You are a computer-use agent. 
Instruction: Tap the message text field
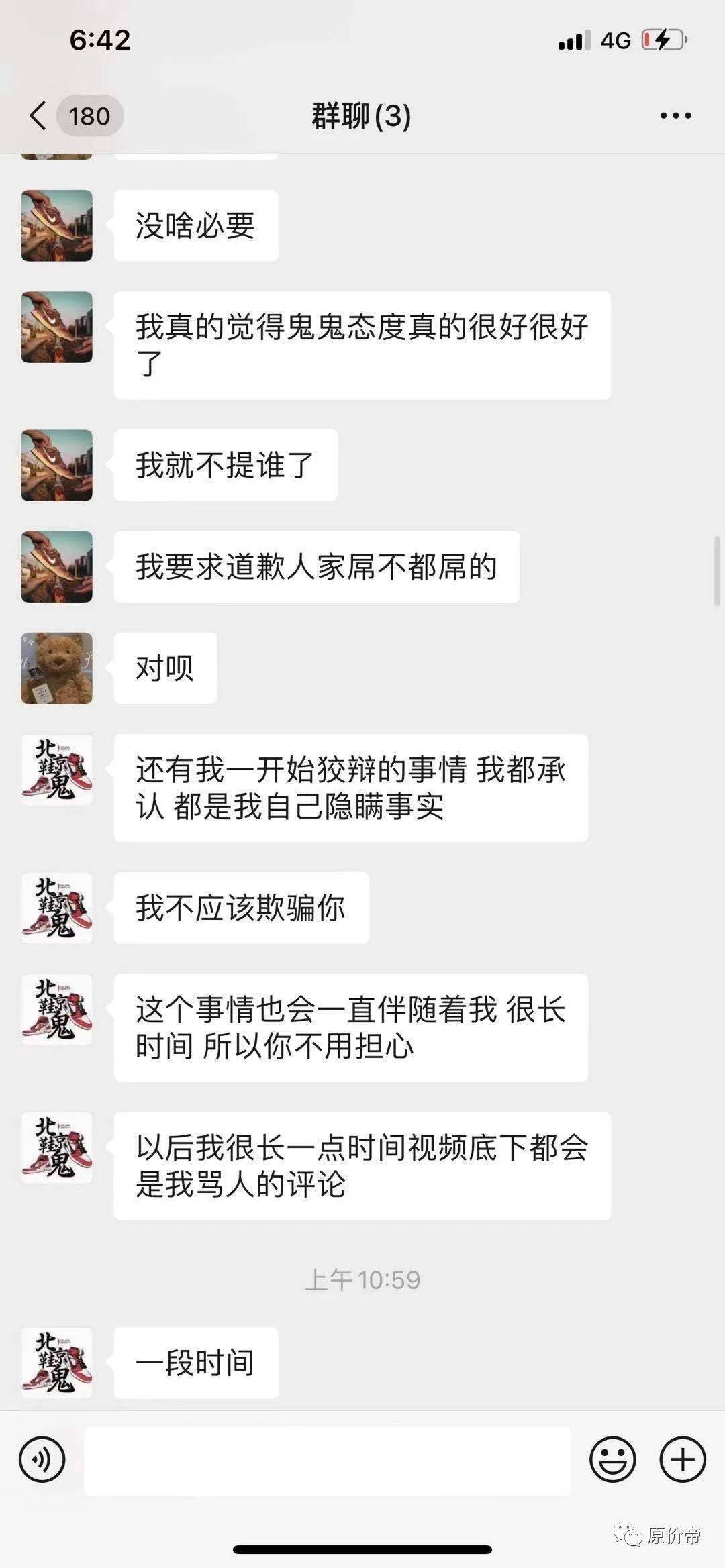[x=327, y=1461]
